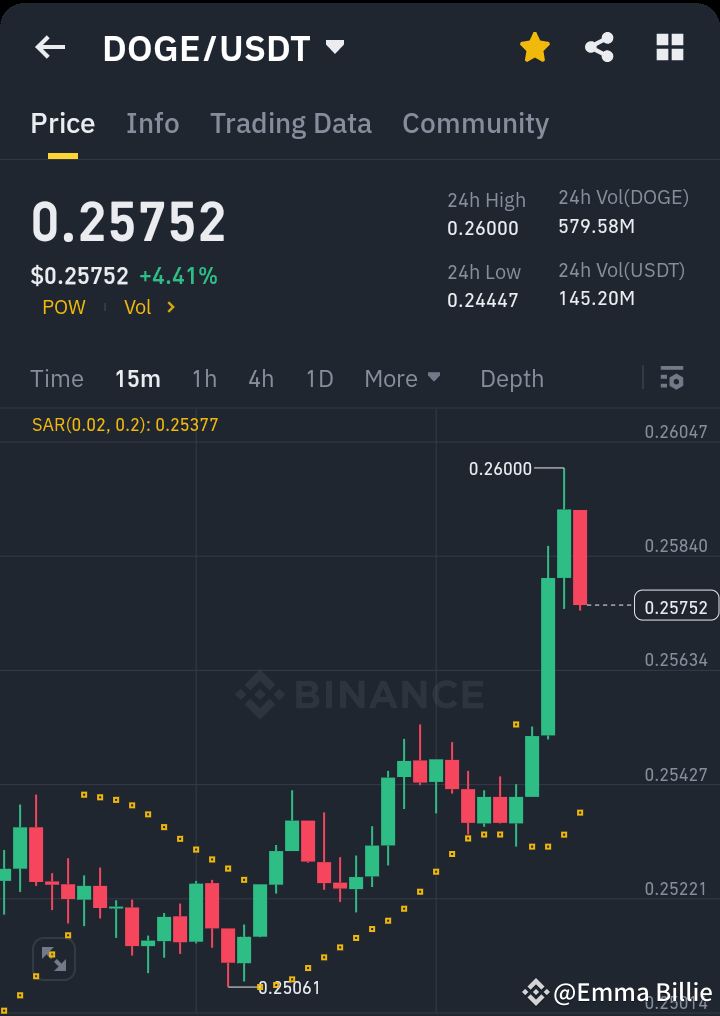Screen dimensions: 720x1016
Task: Expand the More timeframes dropdown
Action: [x=402, y=378]
